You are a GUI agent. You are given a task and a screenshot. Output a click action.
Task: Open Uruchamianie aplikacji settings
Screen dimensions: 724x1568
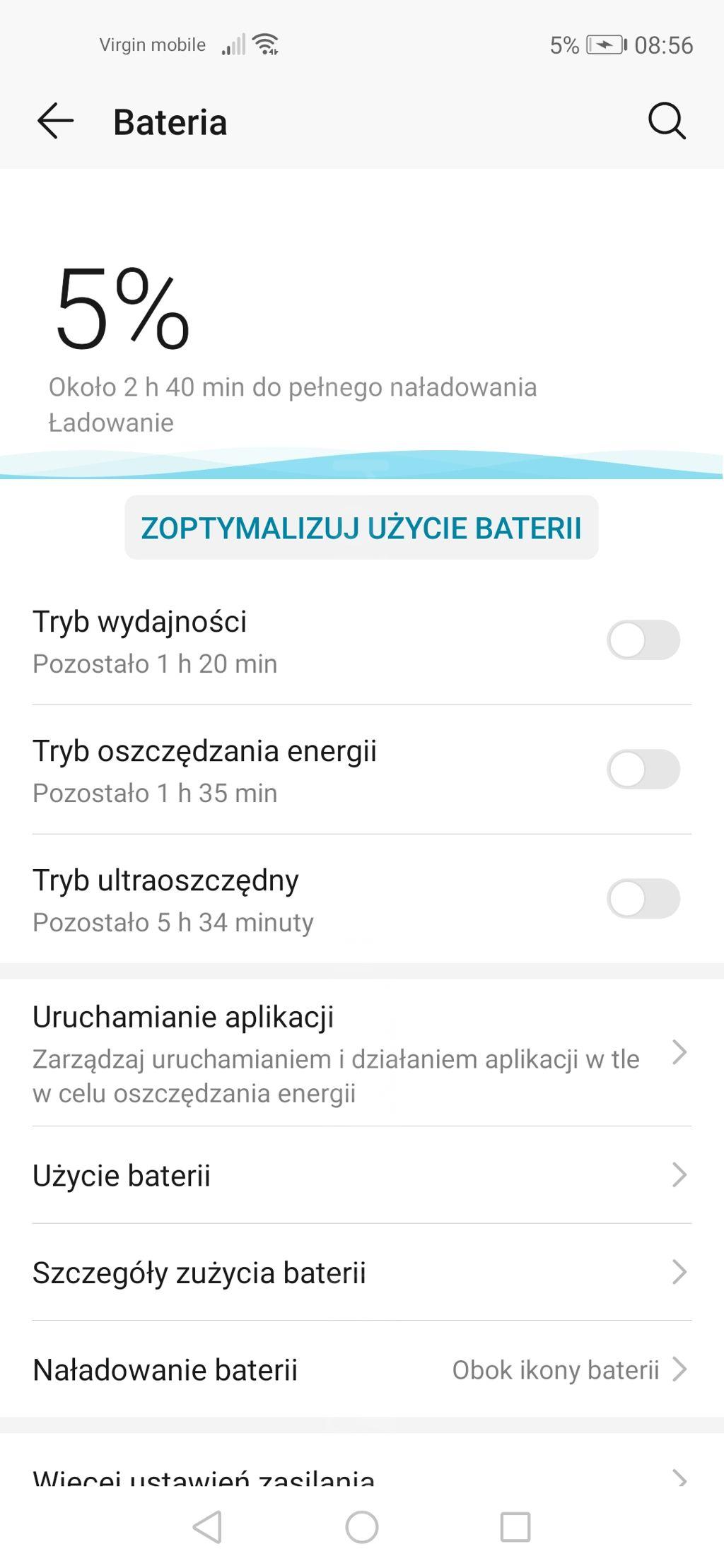362,1053
